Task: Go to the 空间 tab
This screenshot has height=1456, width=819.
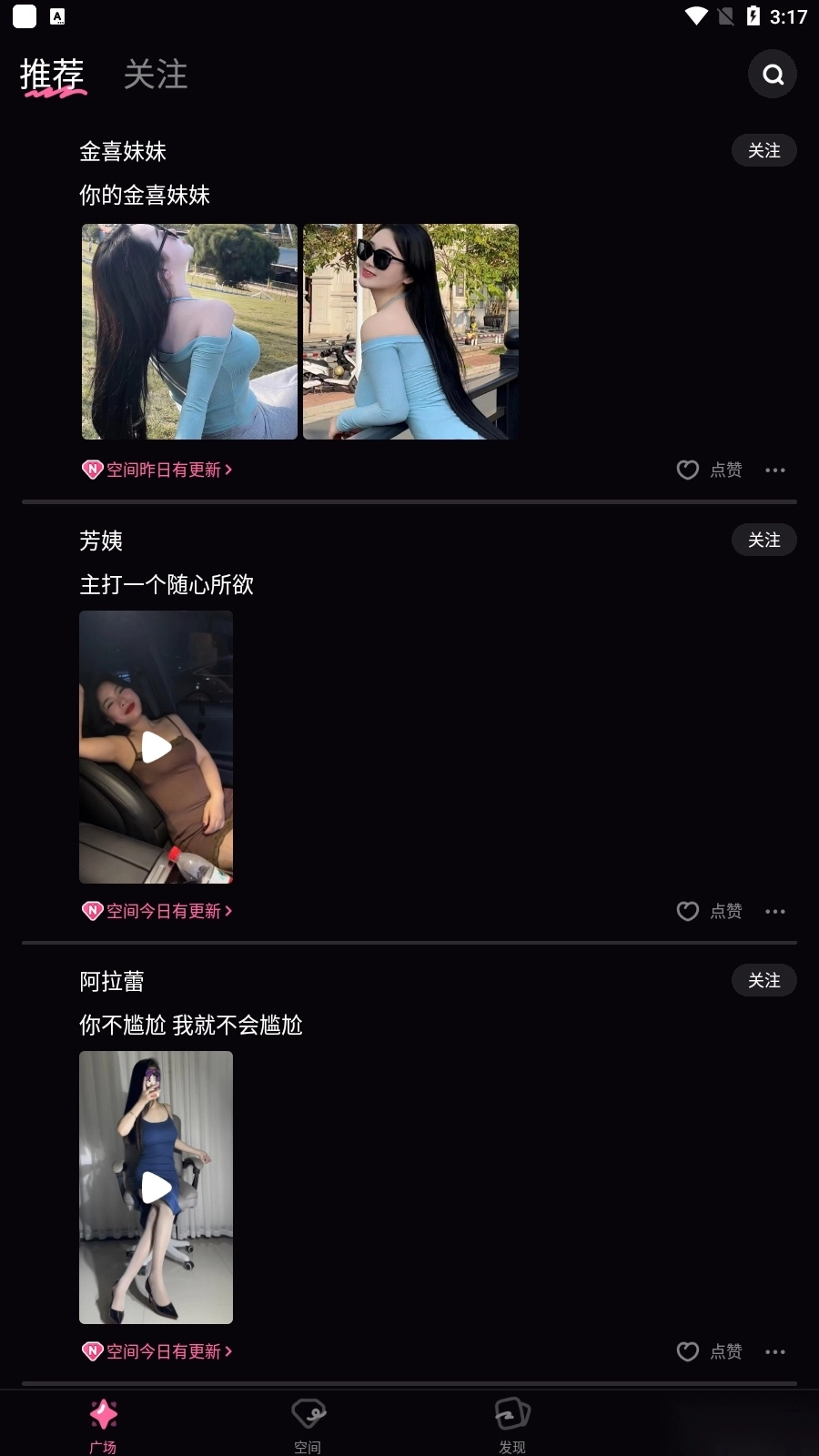Action: [308, 1424]
